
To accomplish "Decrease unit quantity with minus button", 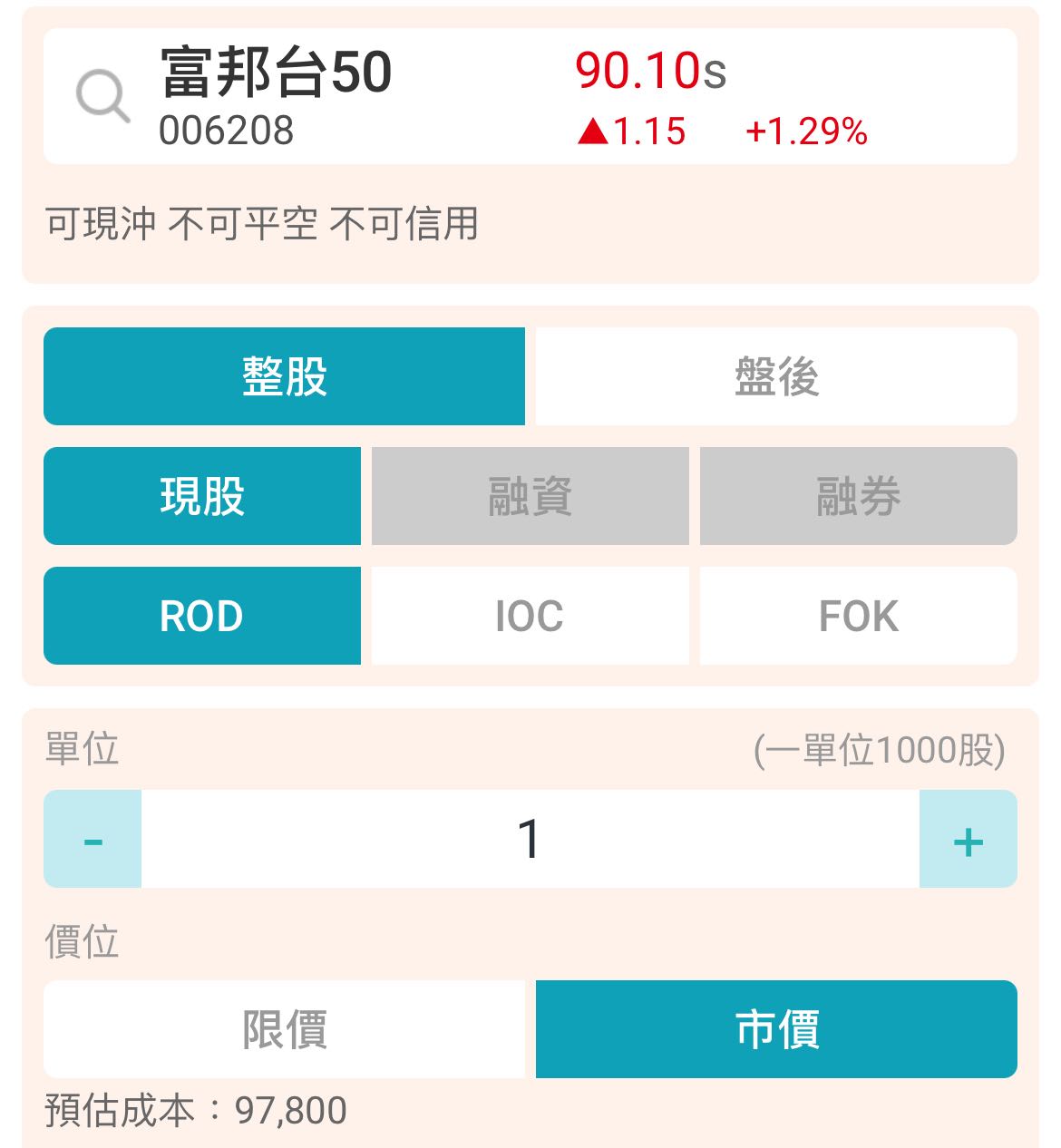I will [x=92, y=841].
